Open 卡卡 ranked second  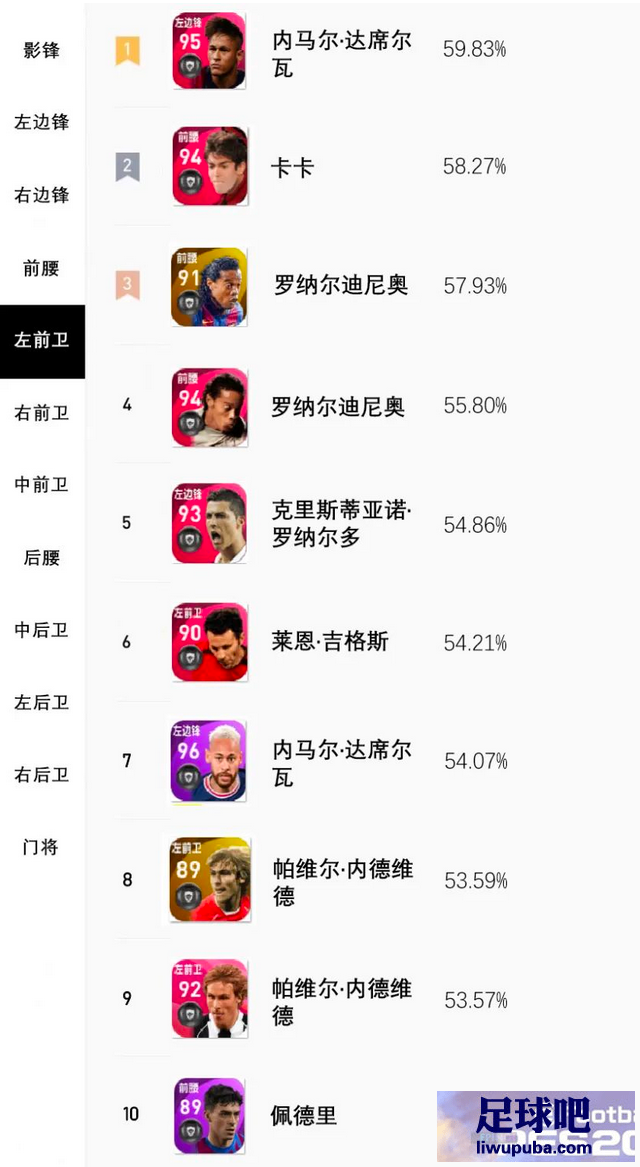pos(362,167)
